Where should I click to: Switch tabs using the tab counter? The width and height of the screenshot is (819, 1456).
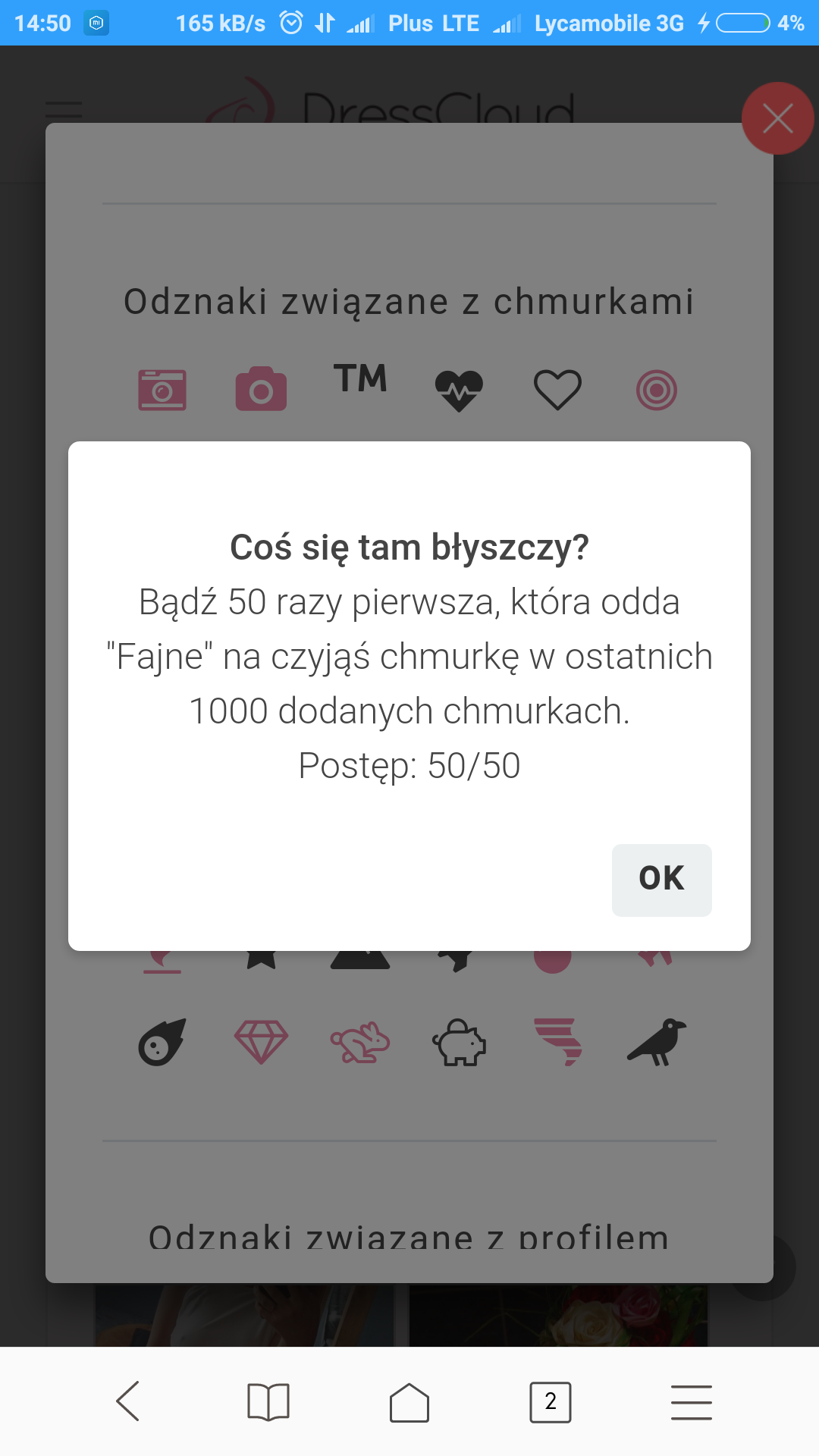click(x=551, y=1401)
